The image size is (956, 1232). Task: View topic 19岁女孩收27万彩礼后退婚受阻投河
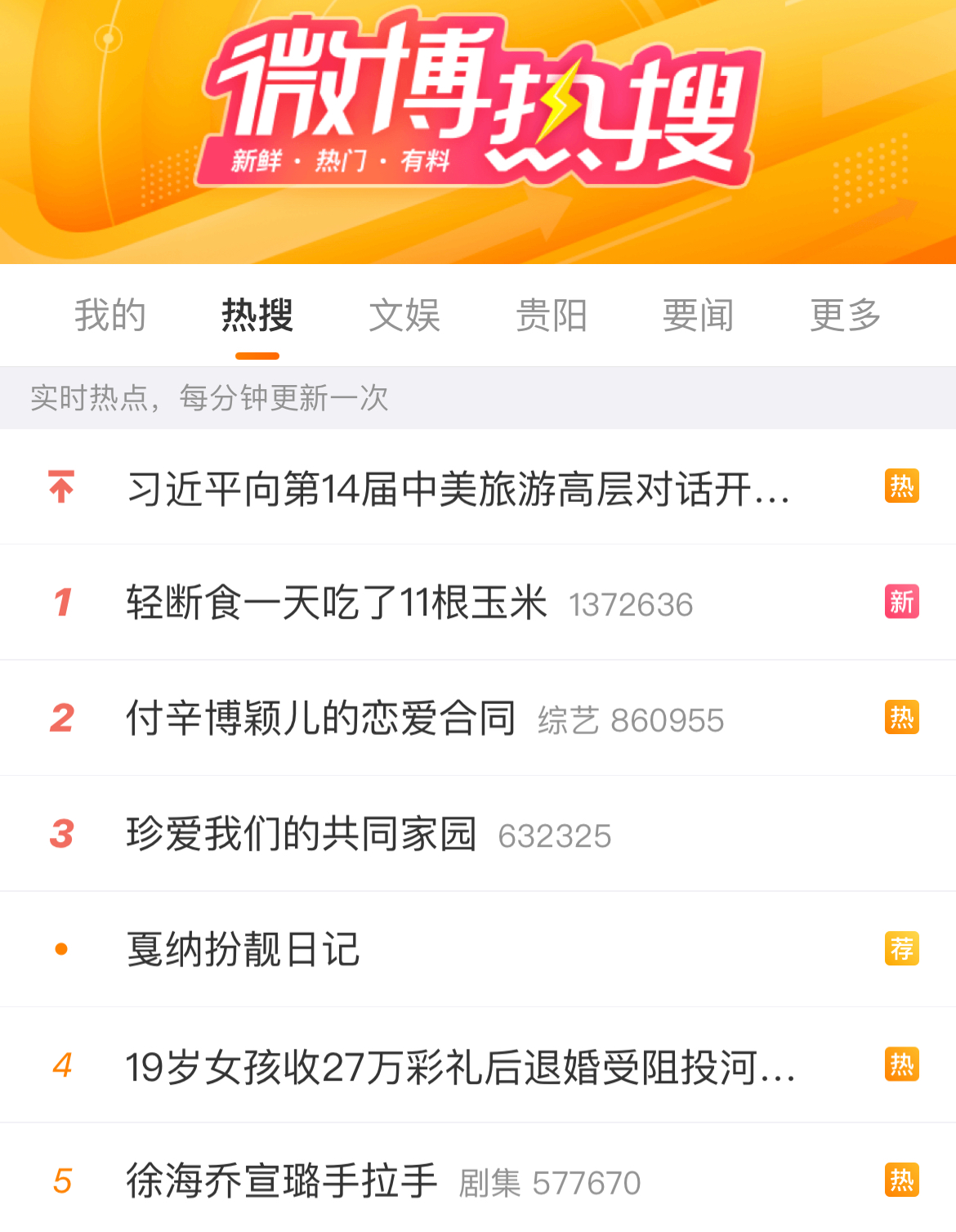(458, 1067)
